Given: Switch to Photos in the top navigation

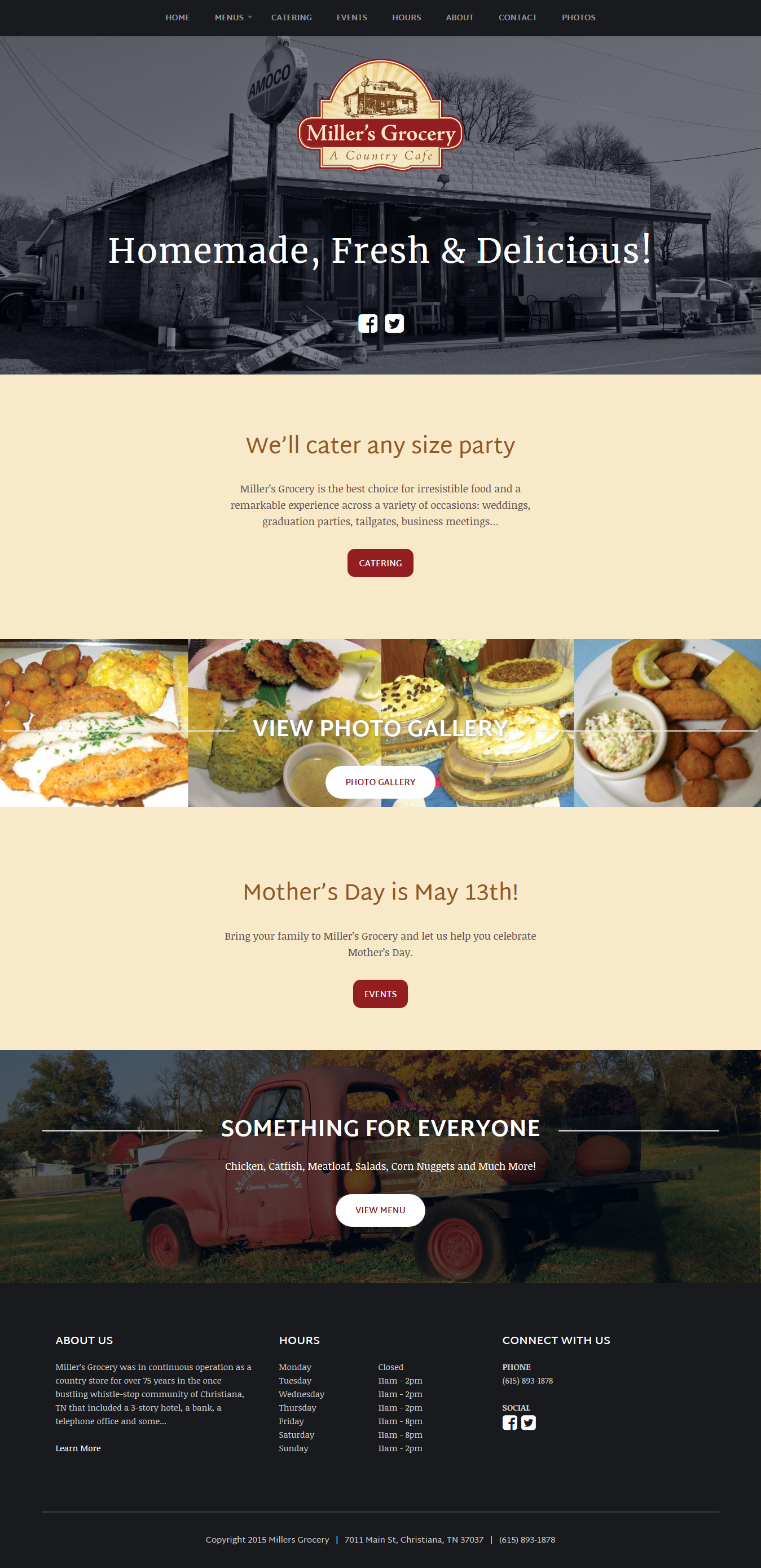Looking at the screenshot, I should 578,17.
